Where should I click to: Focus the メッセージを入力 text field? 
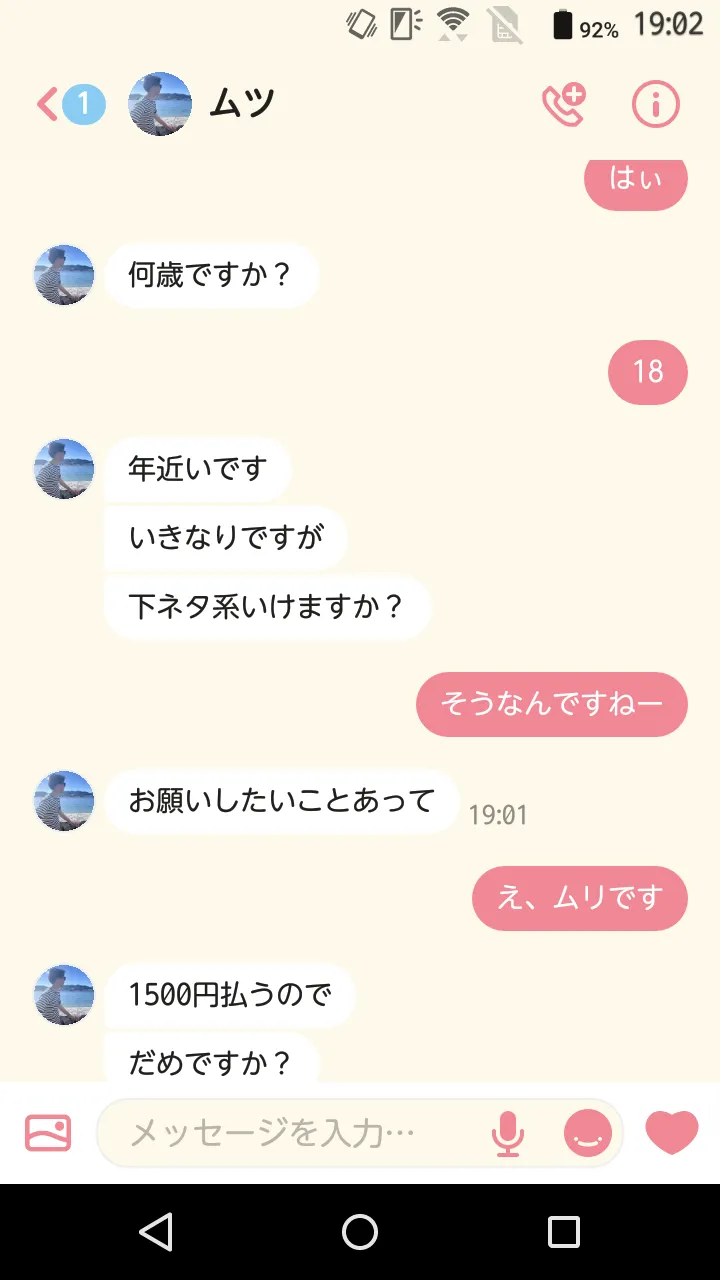(x=290, y=1133)
